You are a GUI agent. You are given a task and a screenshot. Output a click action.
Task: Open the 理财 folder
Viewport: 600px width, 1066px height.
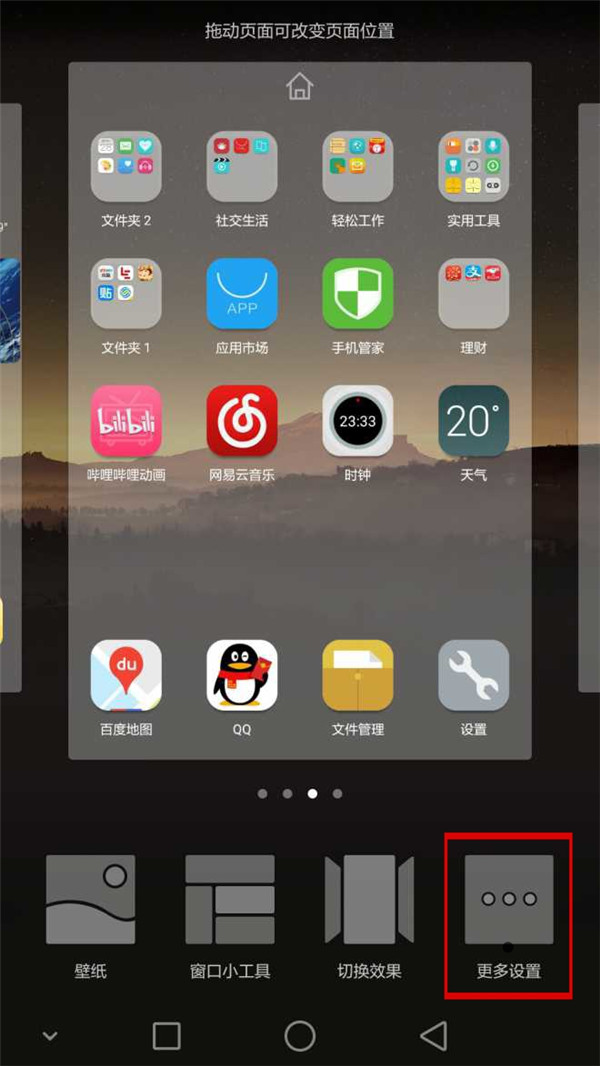pyautogui.click(x=474, y=294)
